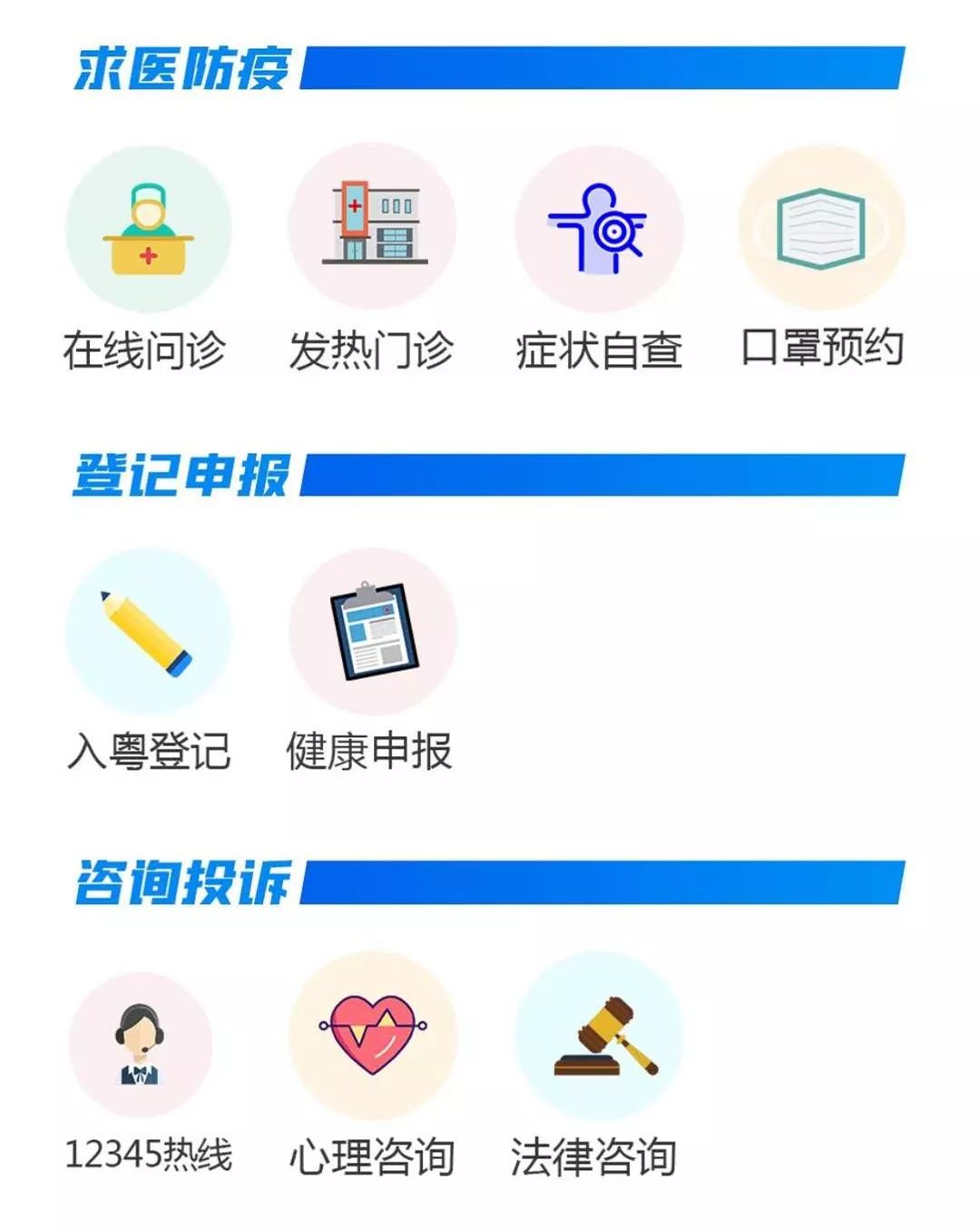Open the 12345热线 hotline service
The image size is (980, 1230).
pyautogui.click(x=142, y=1044)
